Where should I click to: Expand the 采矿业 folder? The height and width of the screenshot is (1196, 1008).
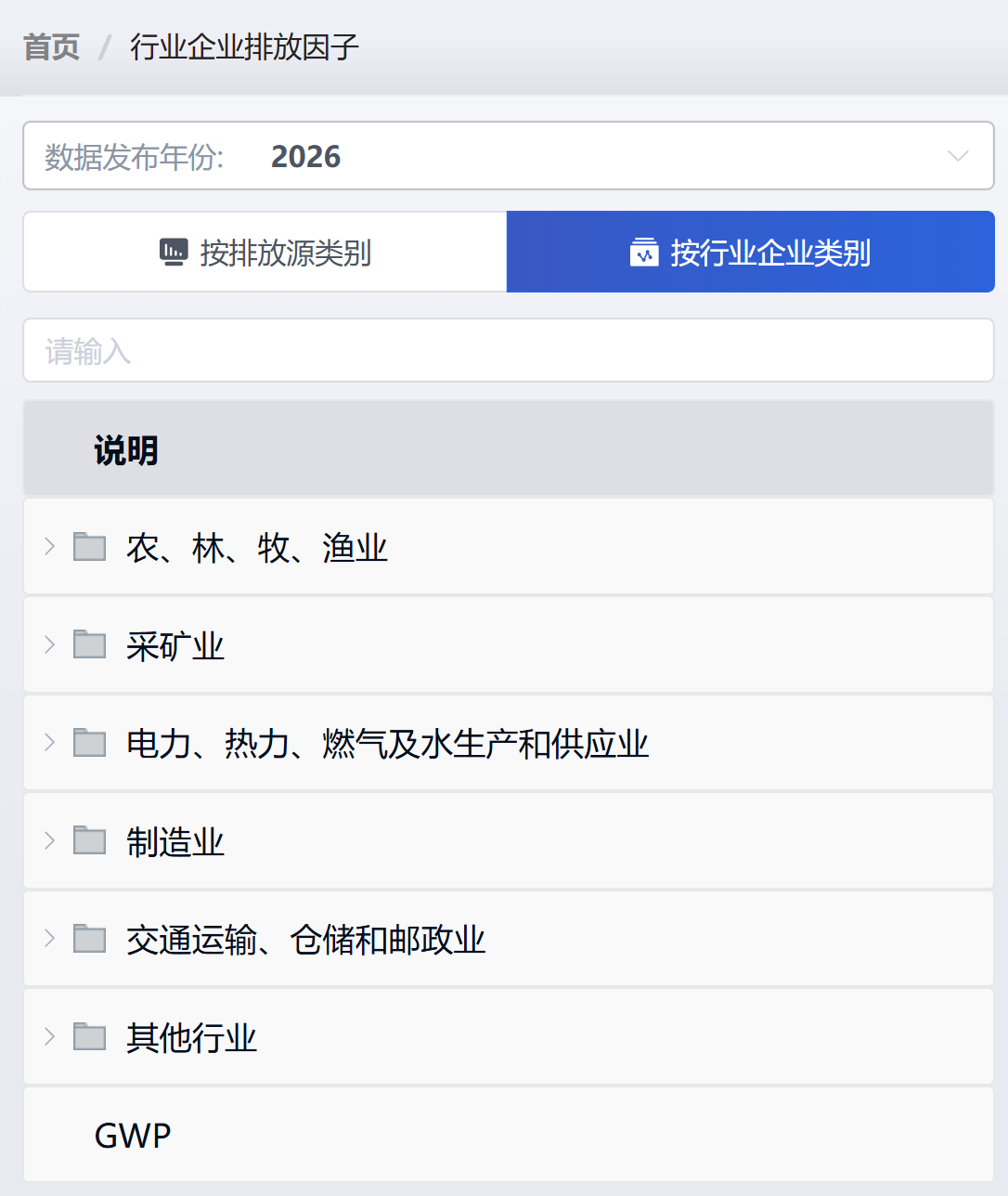[x=49, y=644]
